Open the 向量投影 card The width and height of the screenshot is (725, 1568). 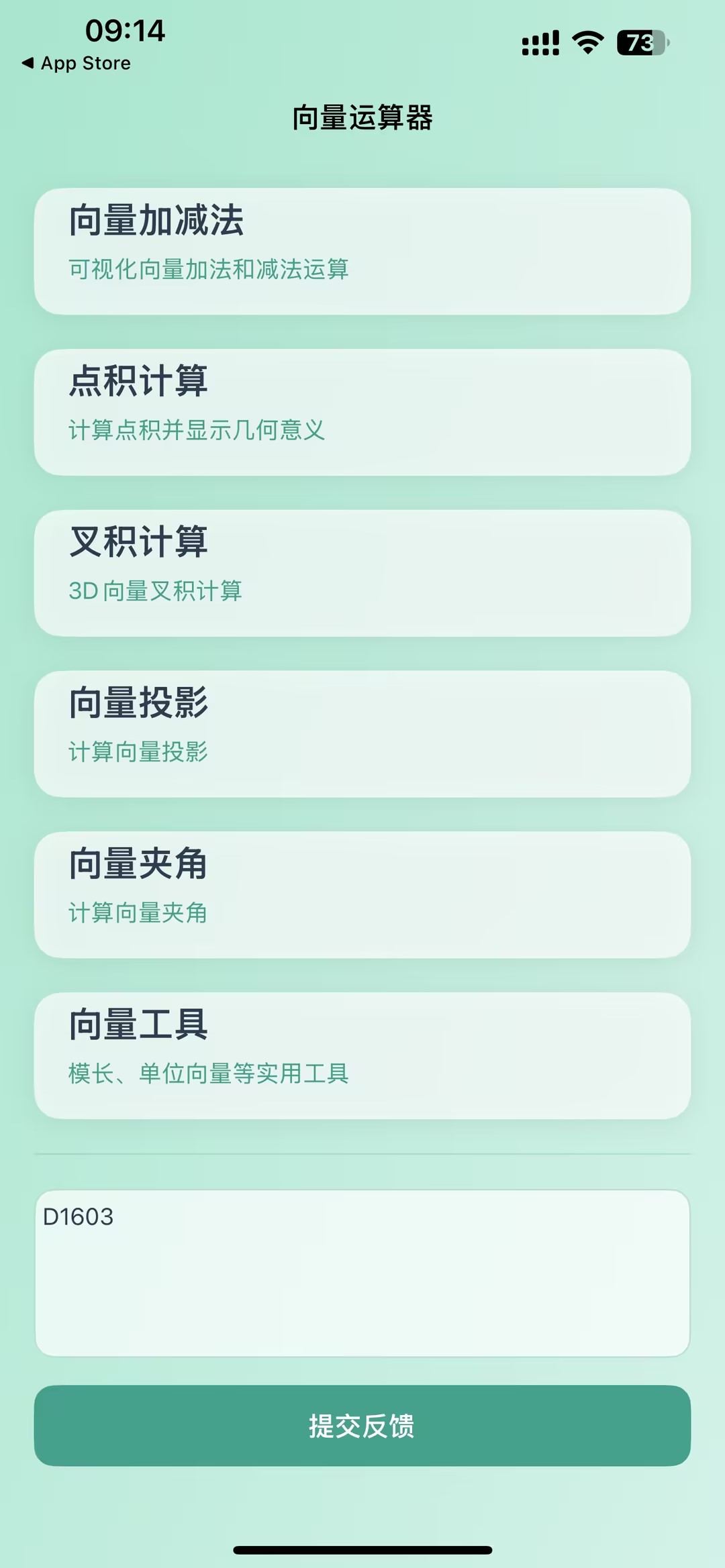click(362, 733)
